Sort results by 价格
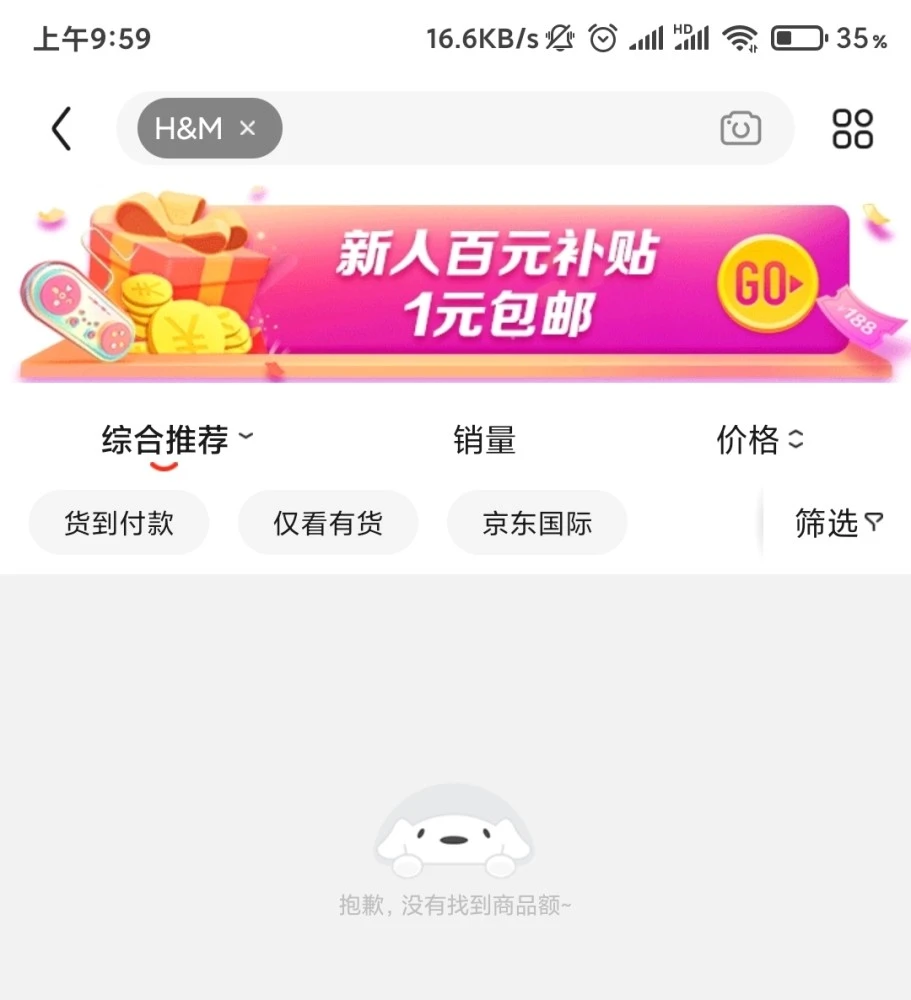This screenshot has height=1000, width=911. 759,440
